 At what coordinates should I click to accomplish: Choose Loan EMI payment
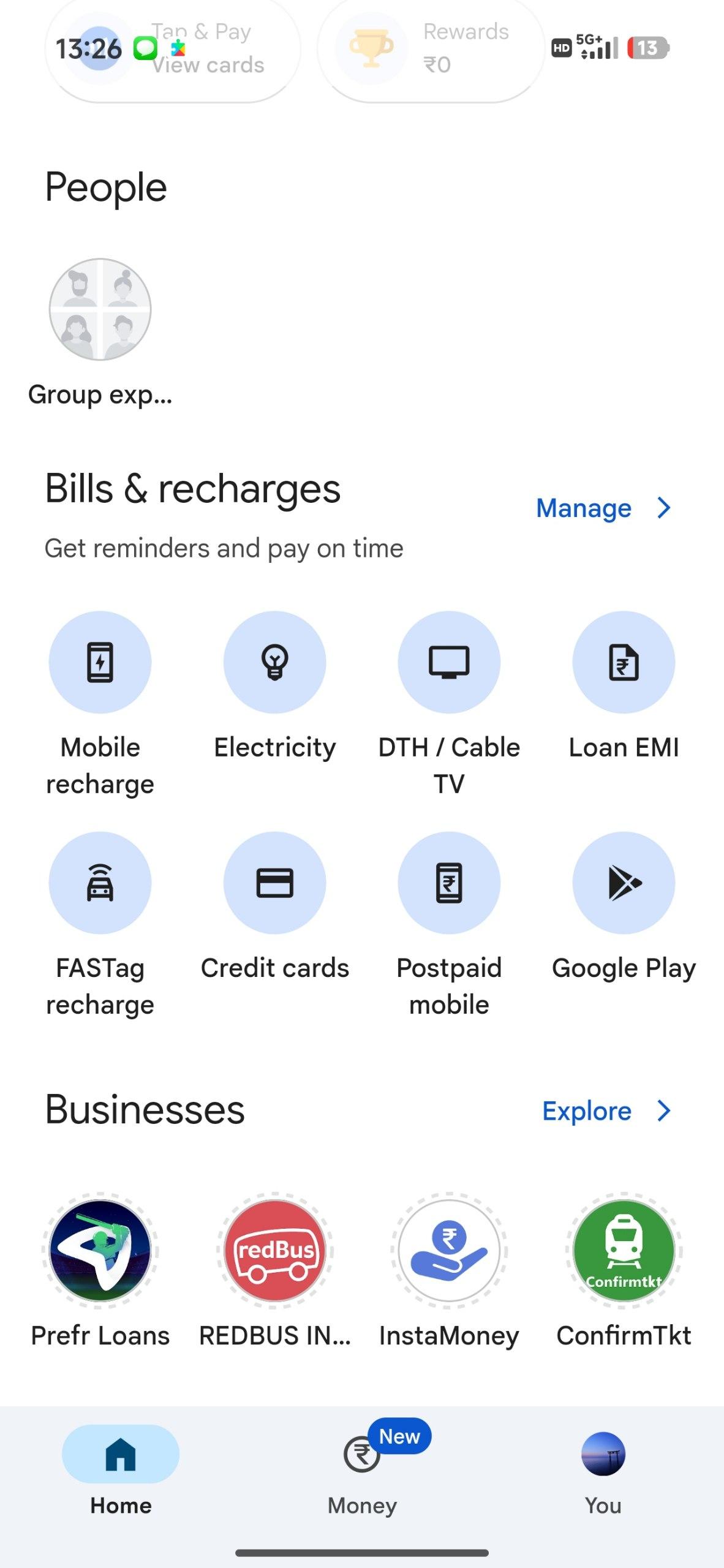tap(624, 663)
